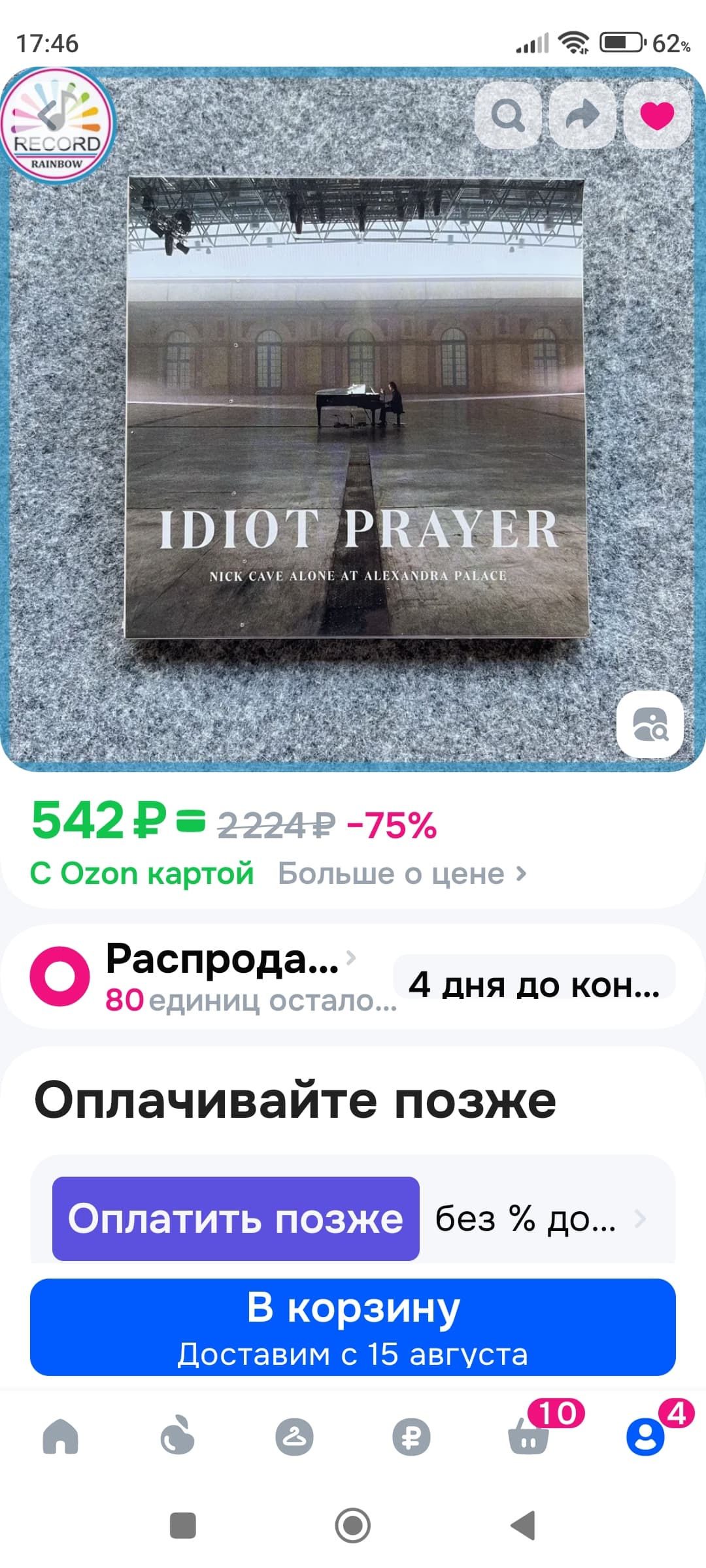Image resolution: width=706 pixels, height=1568 pixels.
Task: Open the Idiot Prayer product photo
Action: [x=356, y=408]
